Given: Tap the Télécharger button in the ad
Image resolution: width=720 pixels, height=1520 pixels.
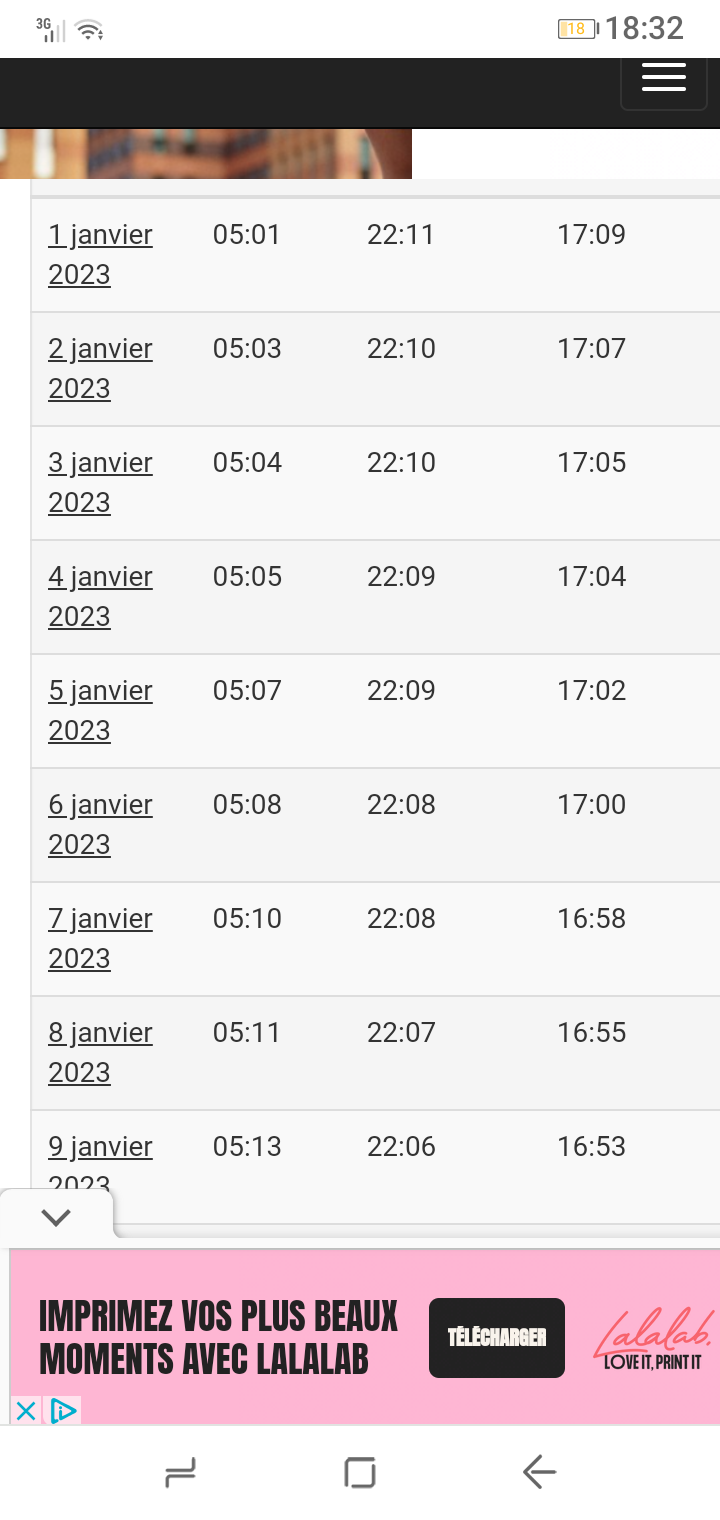Looking at the screenshot, I should 497,1338.
